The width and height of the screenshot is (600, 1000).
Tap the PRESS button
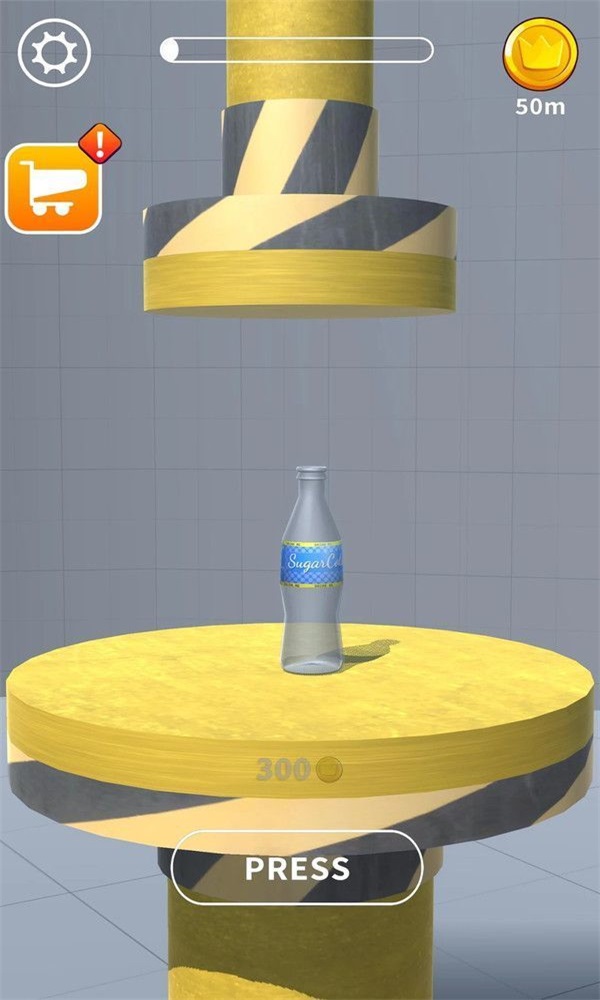(x=297, y=868)
